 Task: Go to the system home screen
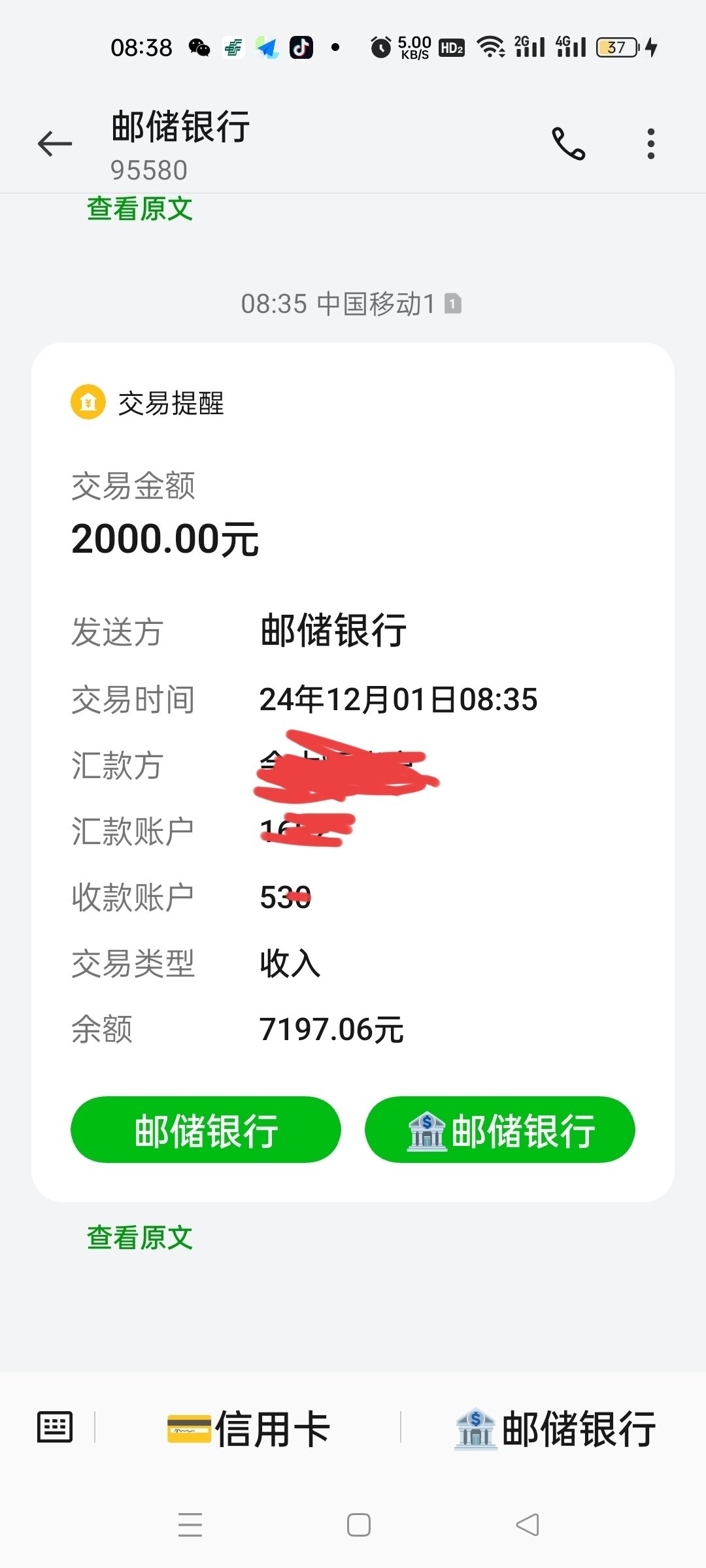click(359, 1525)
